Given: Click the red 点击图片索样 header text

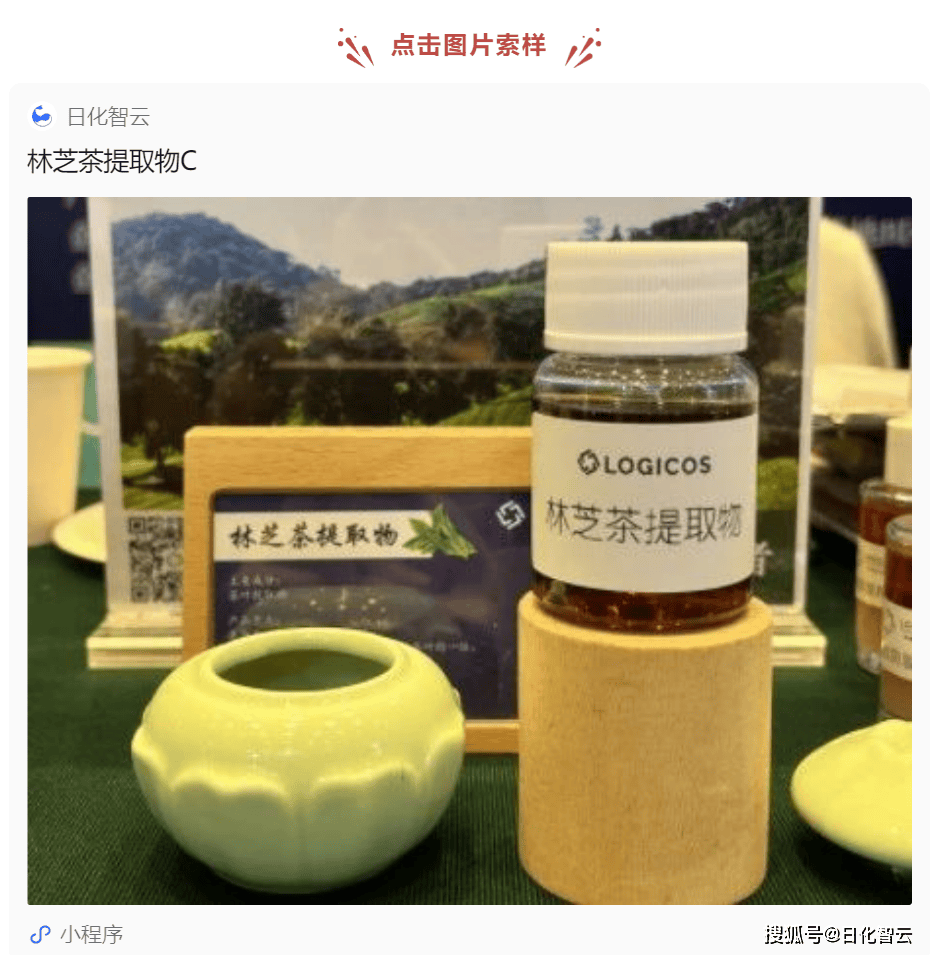Looking at the screenshot, I should tap(467, 45).
